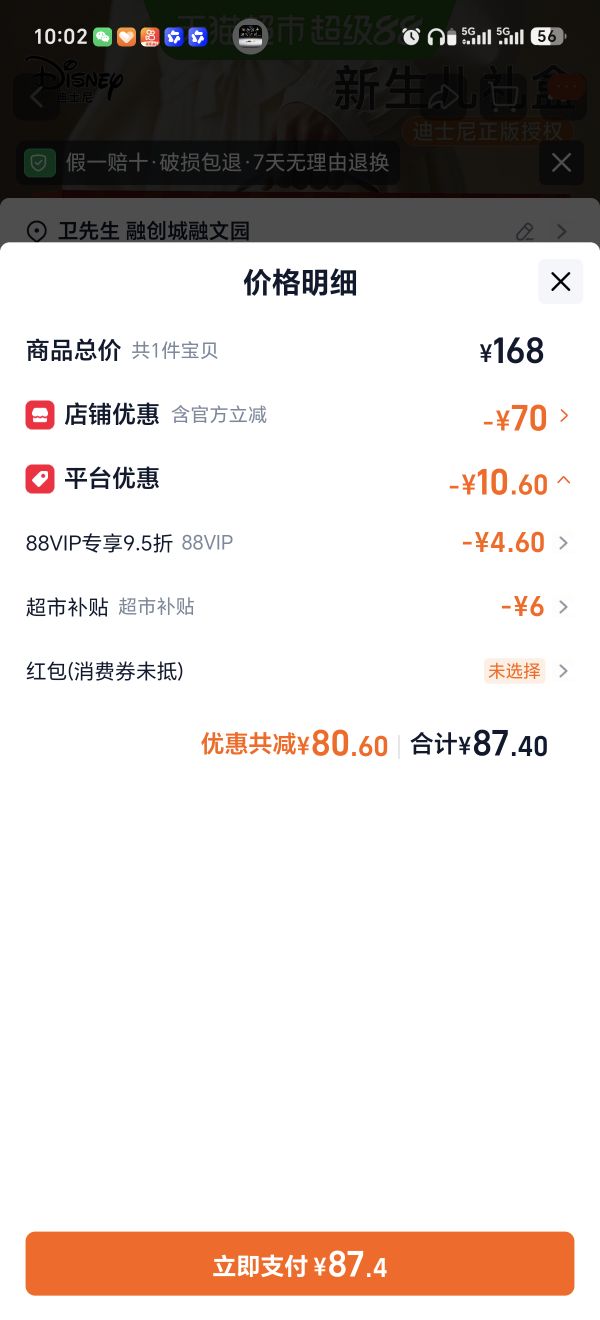Edit the delivery address for 卫先生
Viewport: 600px width, 1320px height.
(x=525, y=232)
